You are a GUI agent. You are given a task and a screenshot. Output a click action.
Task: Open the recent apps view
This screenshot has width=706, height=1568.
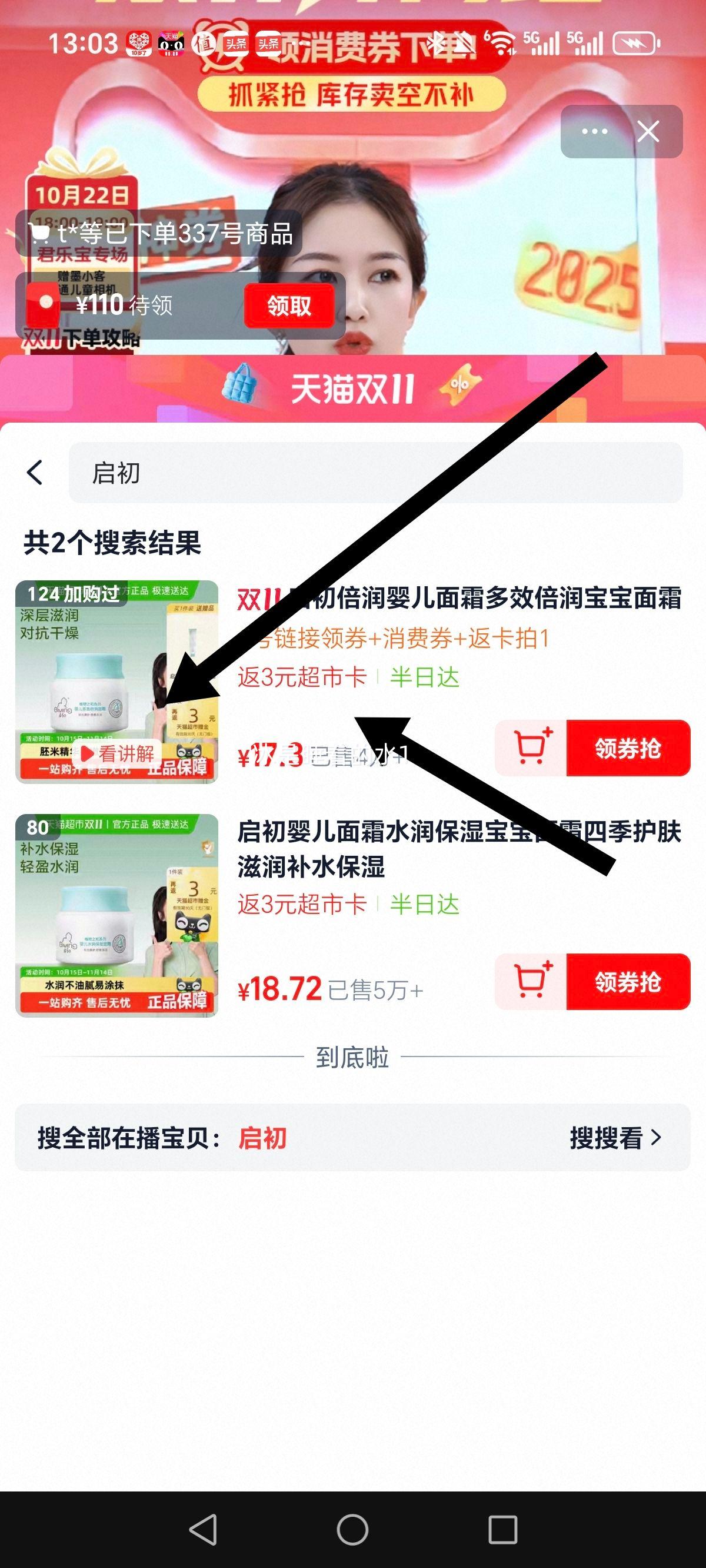click(x=502, y=1529)
